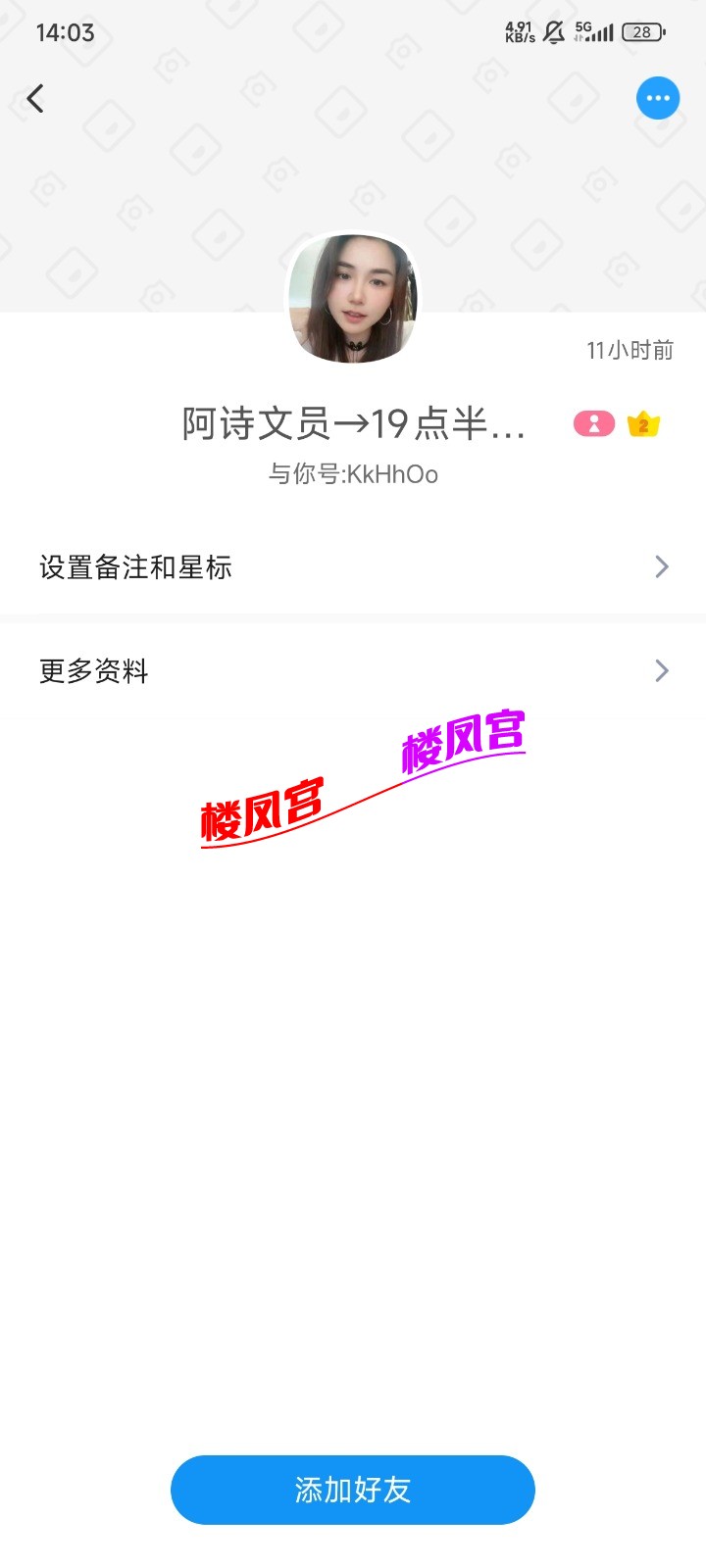Image resolution: width=706 pixels, height=1568 pixels.
Task: Expand the 更多资料 chevron arrow
Action: pyautogui.click(x=661, y=670)
